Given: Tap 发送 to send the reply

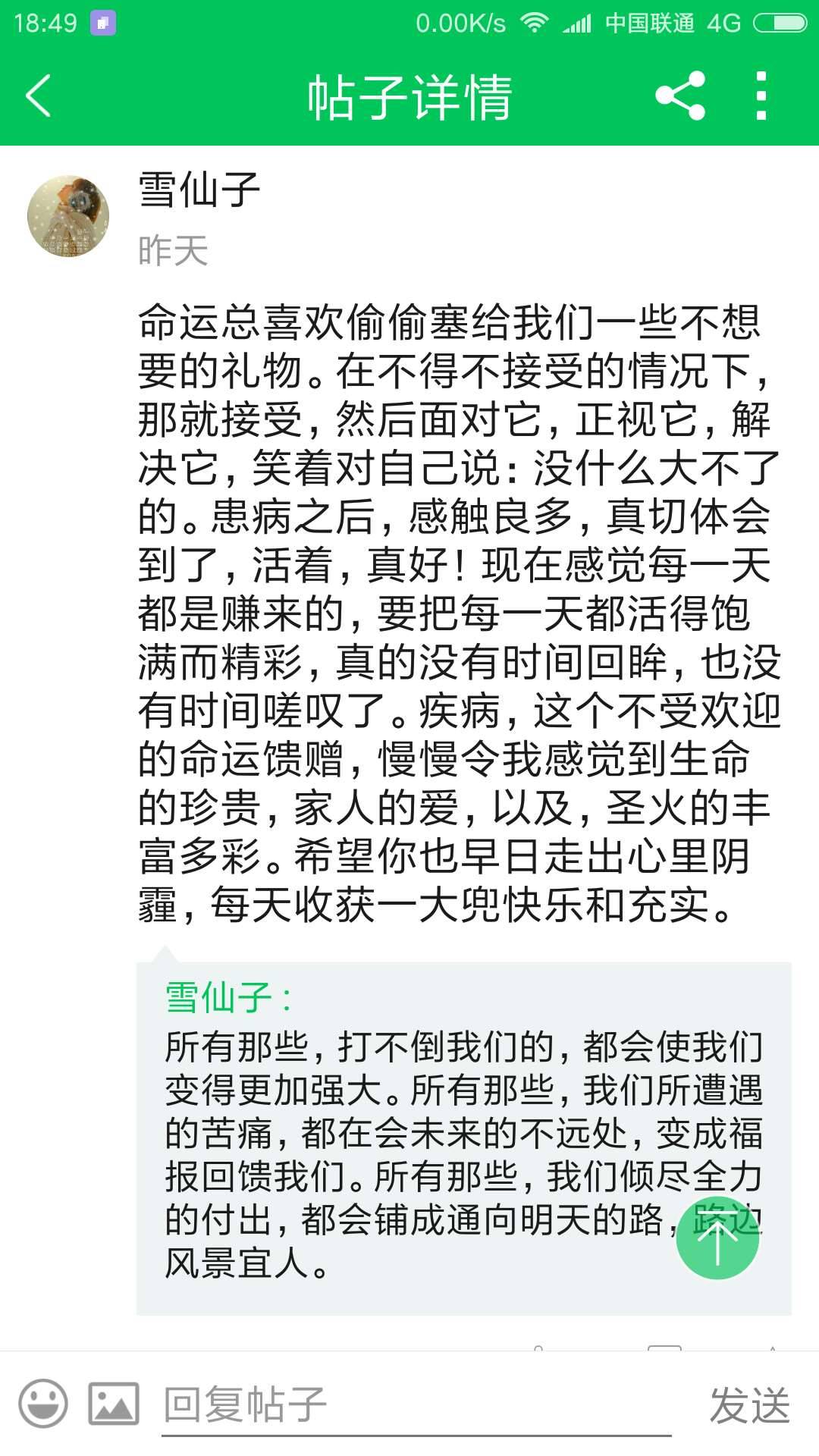Looking at the screenshot, I should (749, 1405).
